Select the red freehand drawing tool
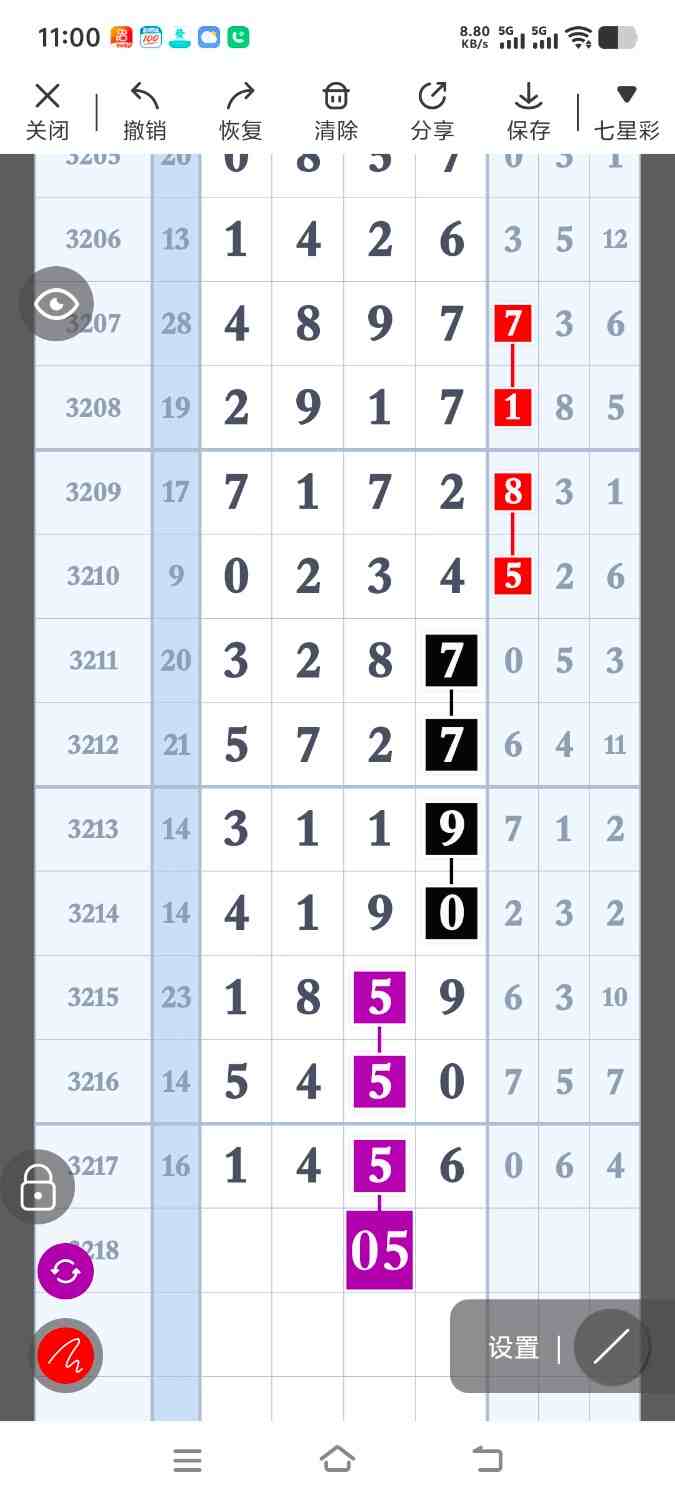Image resolution: width=675 pixels, height=1500 pixels. click(65, 1356)
